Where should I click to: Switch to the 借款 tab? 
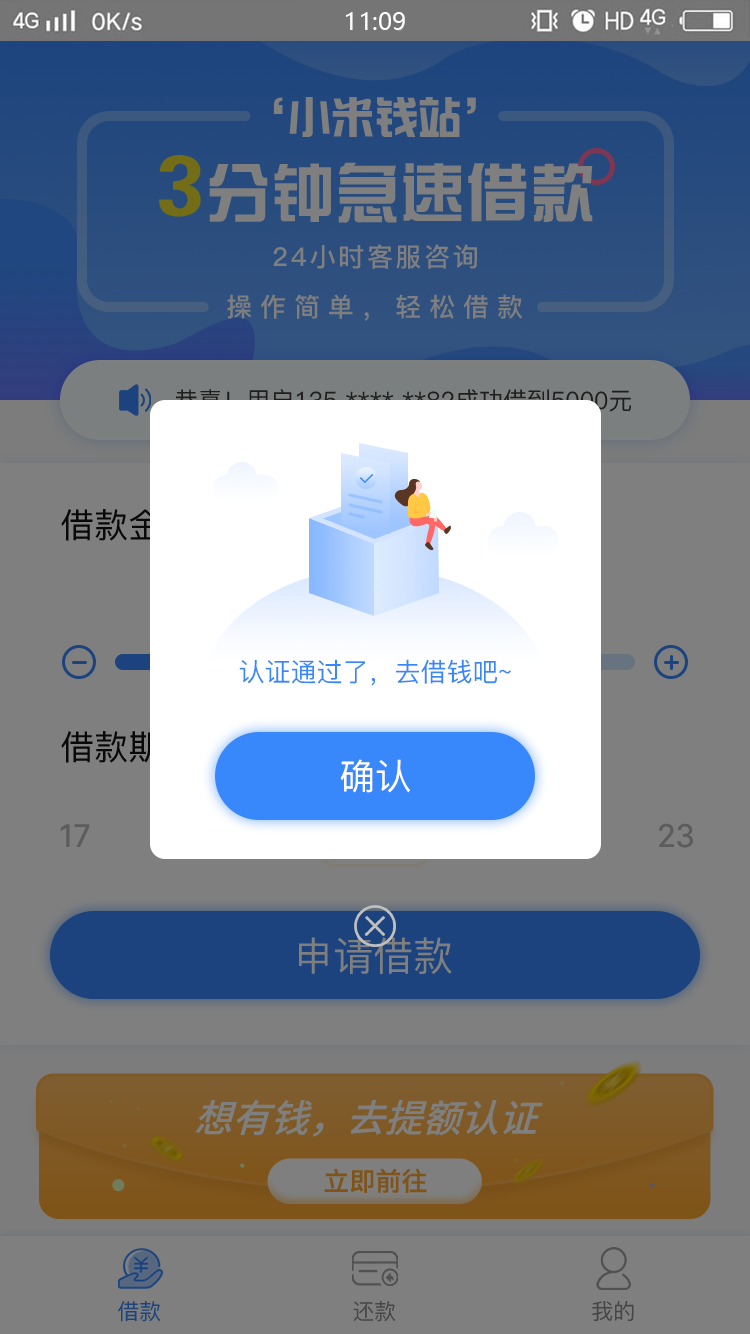[140, 1285]
